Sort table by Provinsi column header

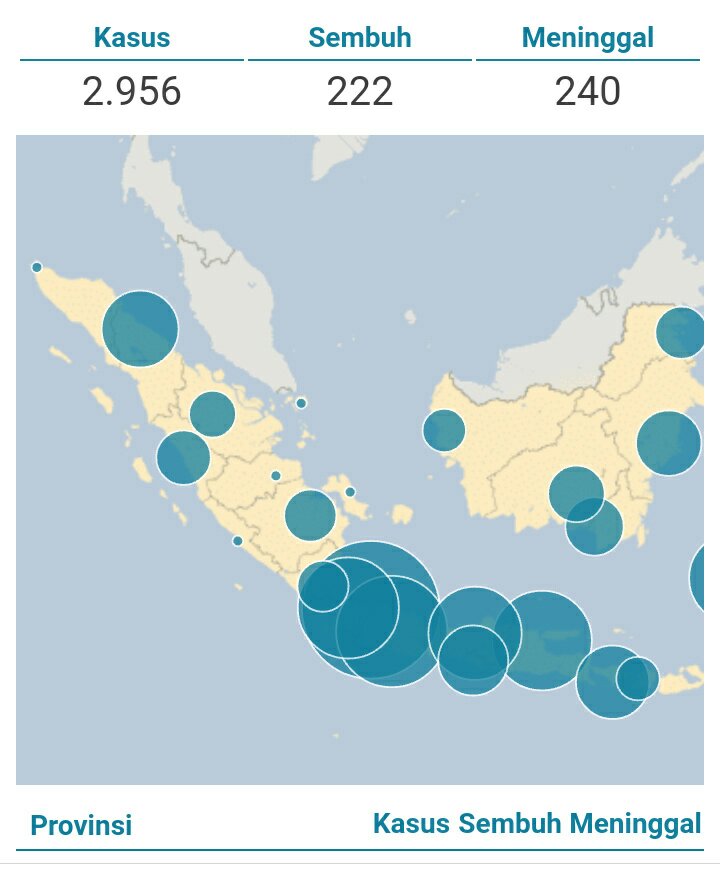81,826
